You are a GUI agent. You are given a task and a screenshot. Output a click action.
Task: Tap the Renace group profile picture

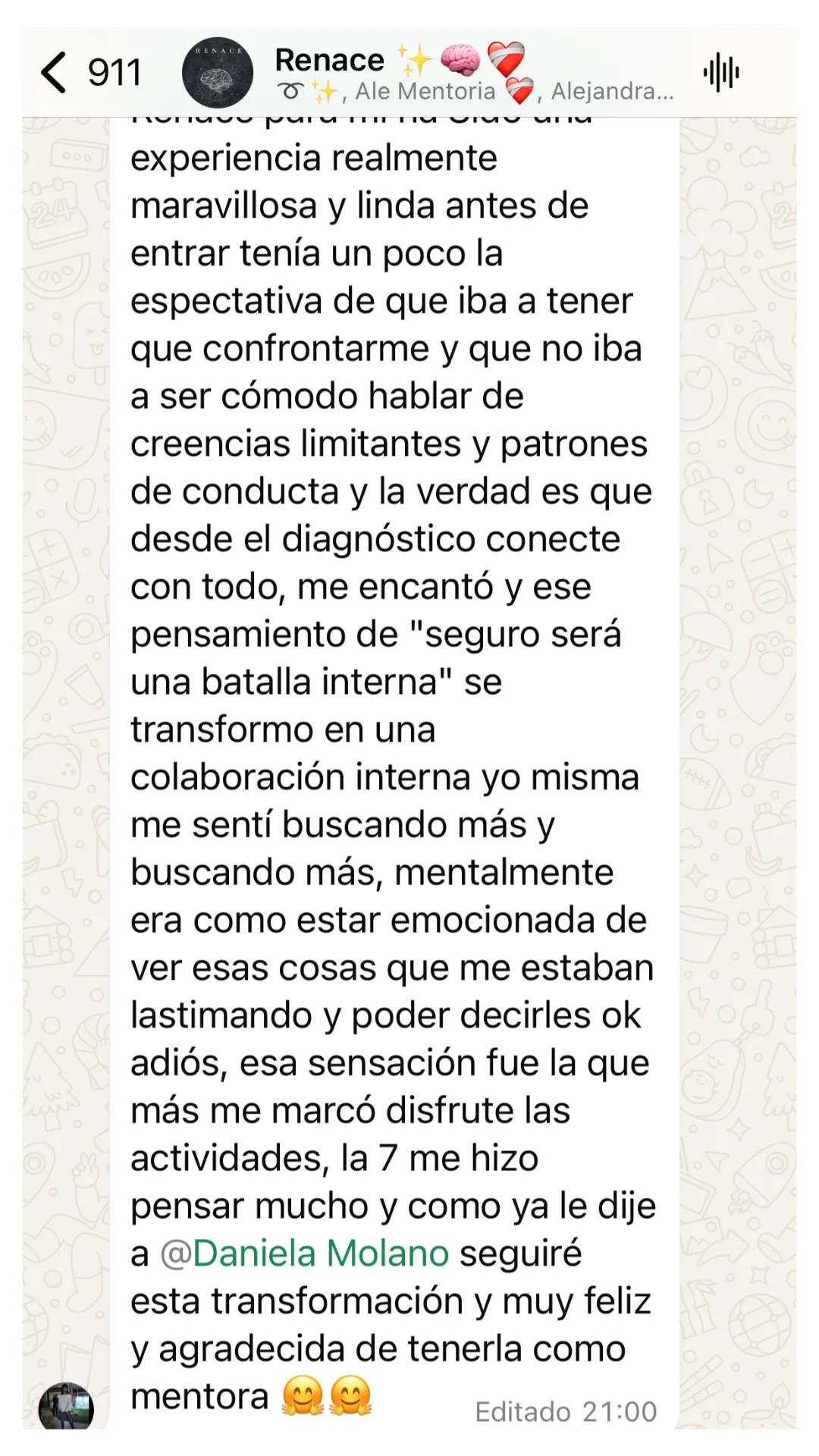[218, 73]
